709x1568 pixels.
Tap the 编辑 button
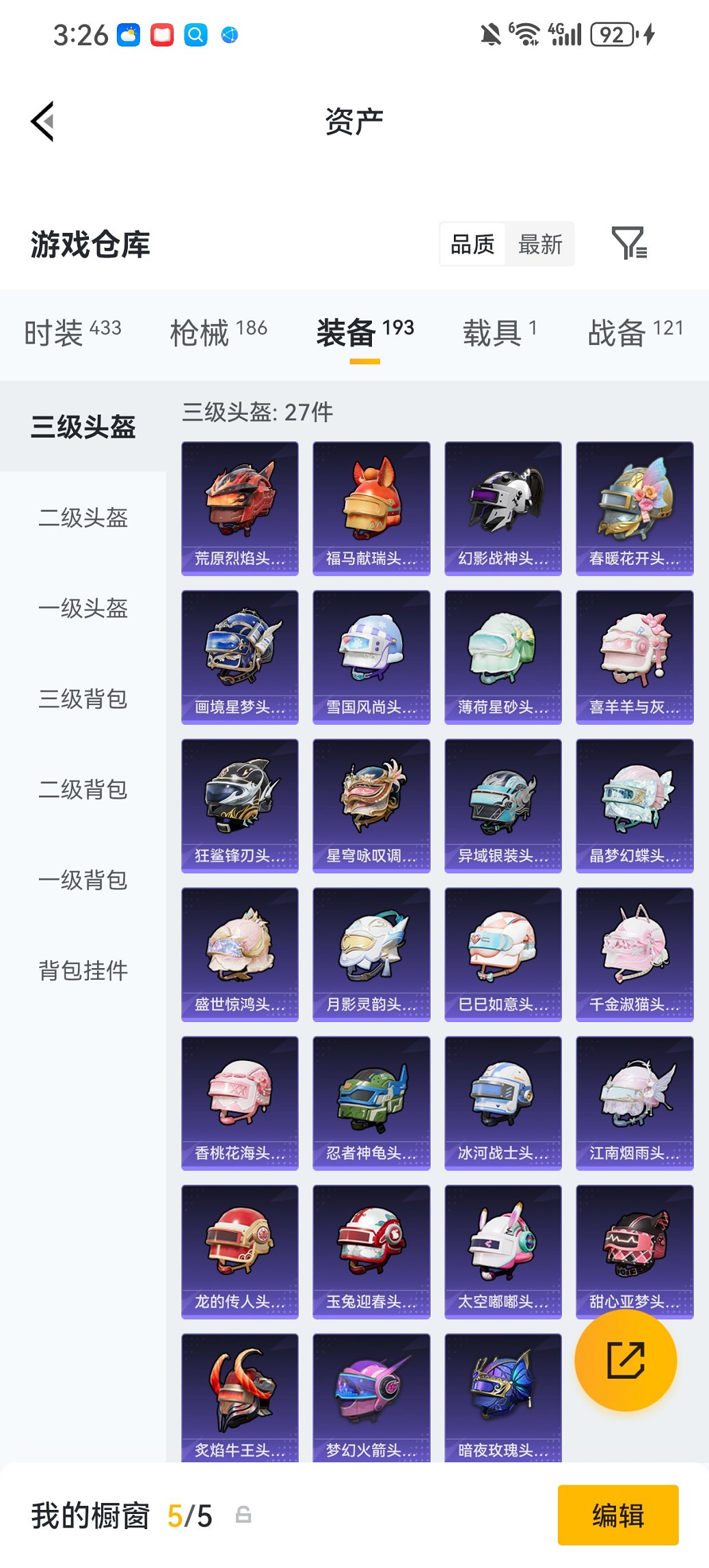(x=617, y=1515)
